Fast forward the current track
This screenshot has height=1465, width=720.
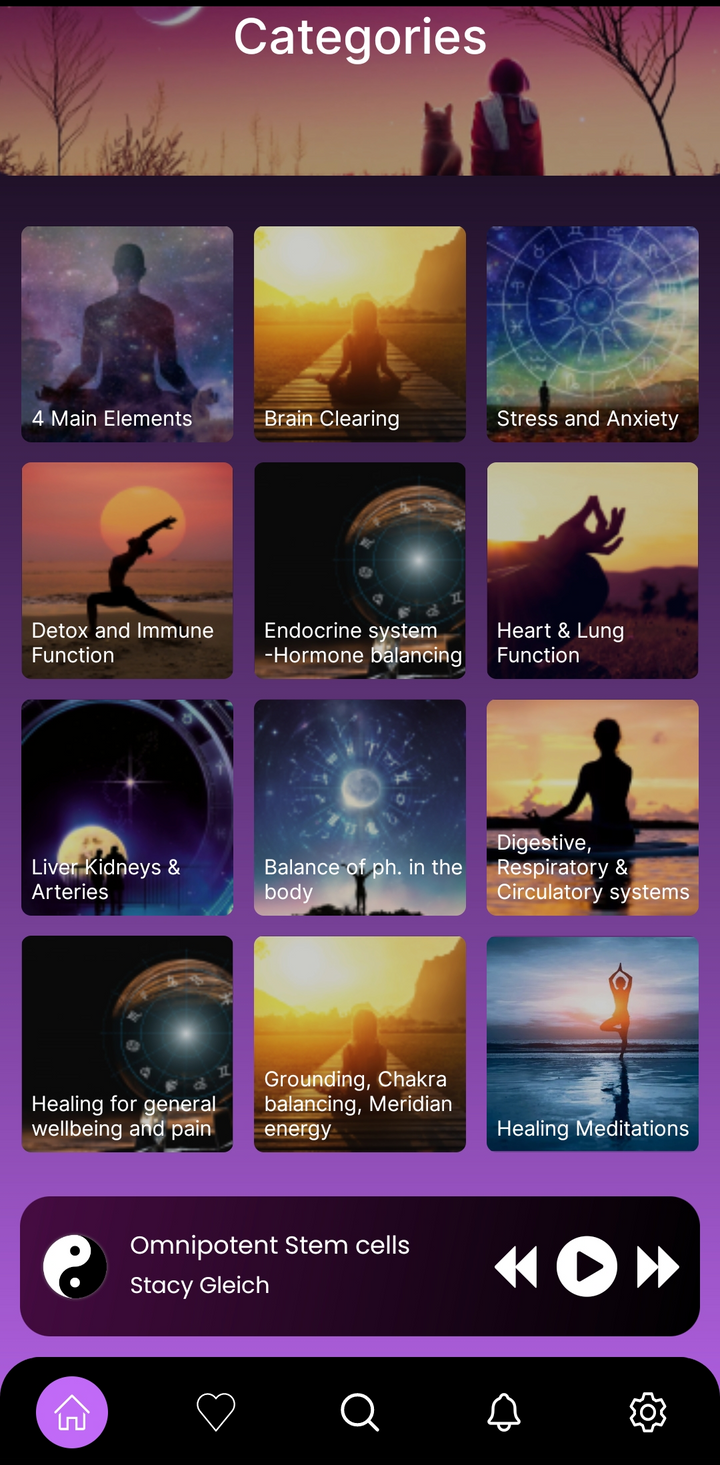coord(657,1267)
